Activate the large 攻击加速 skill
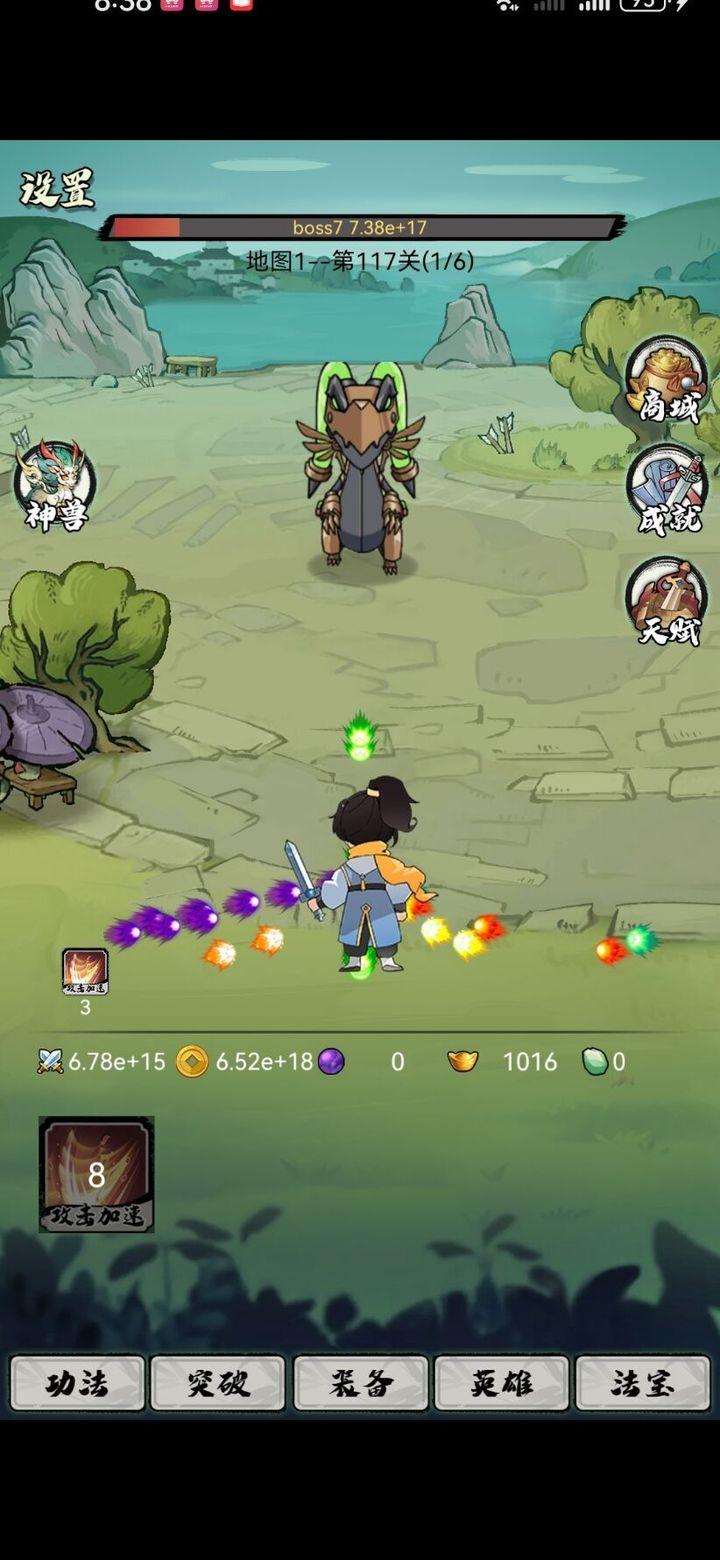This screenshot has height=1560, width=720. [x=96, y=1174]
